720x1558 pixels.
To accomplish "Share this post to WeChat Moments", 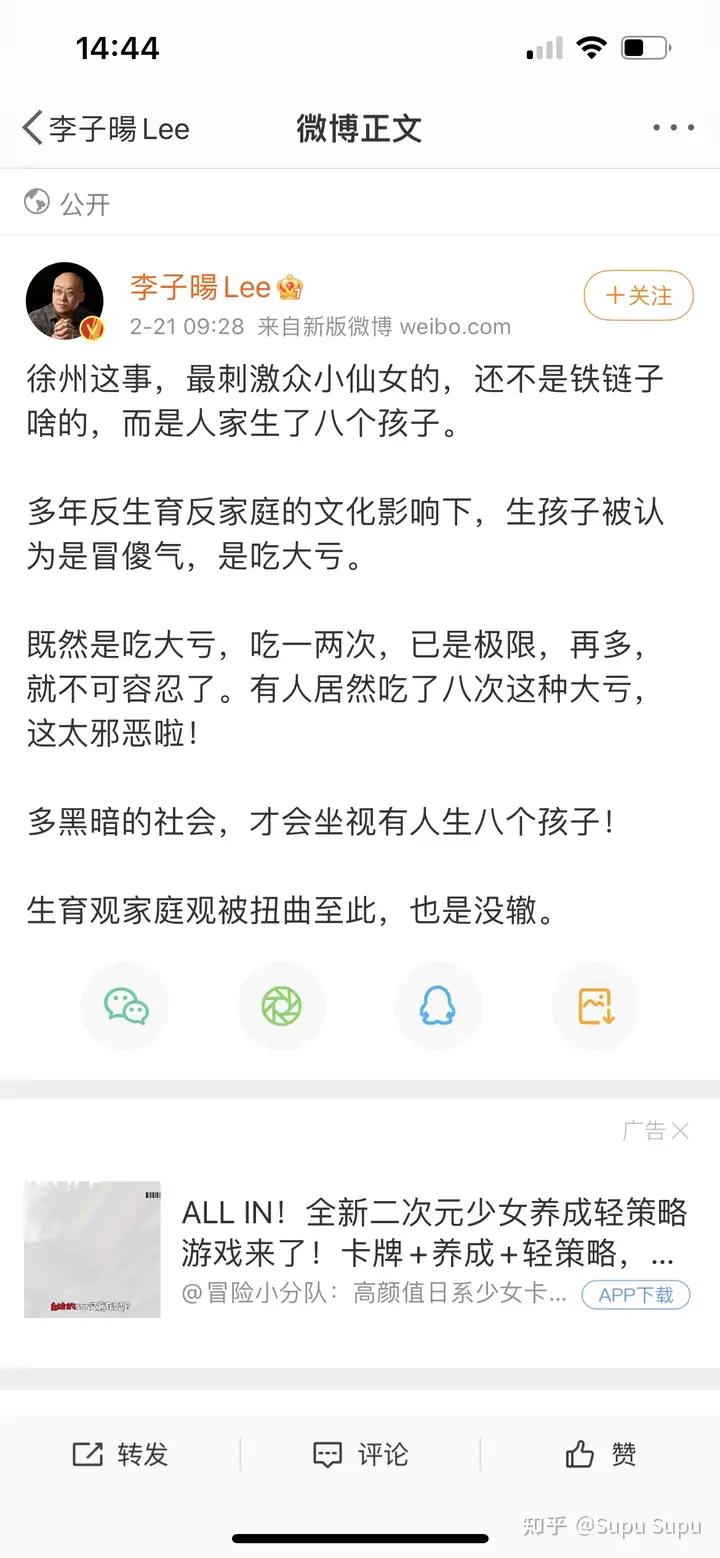I will (x=282, y=1006).
